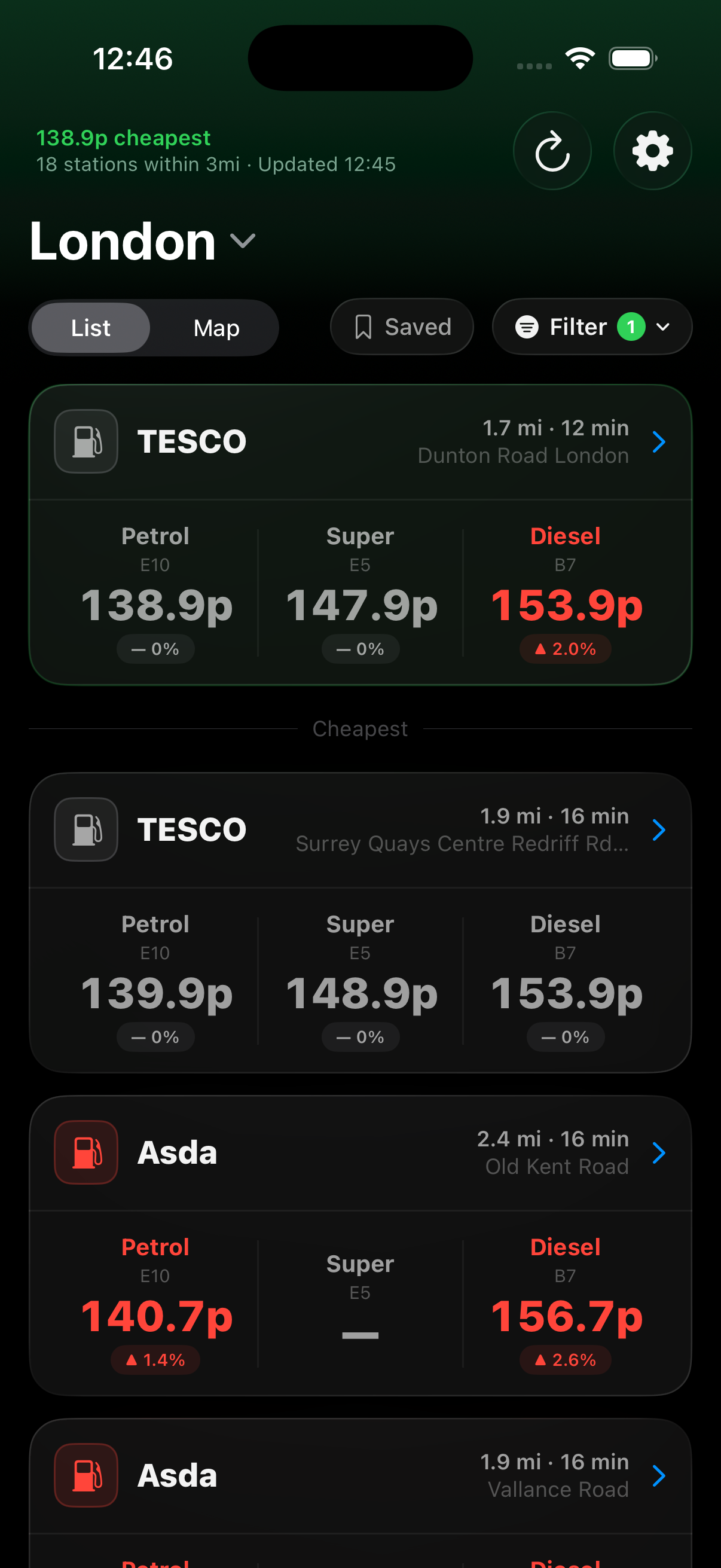Switch to the Map tab
The height and width of the screenshot is (1568, 721).
pos(216,328)
